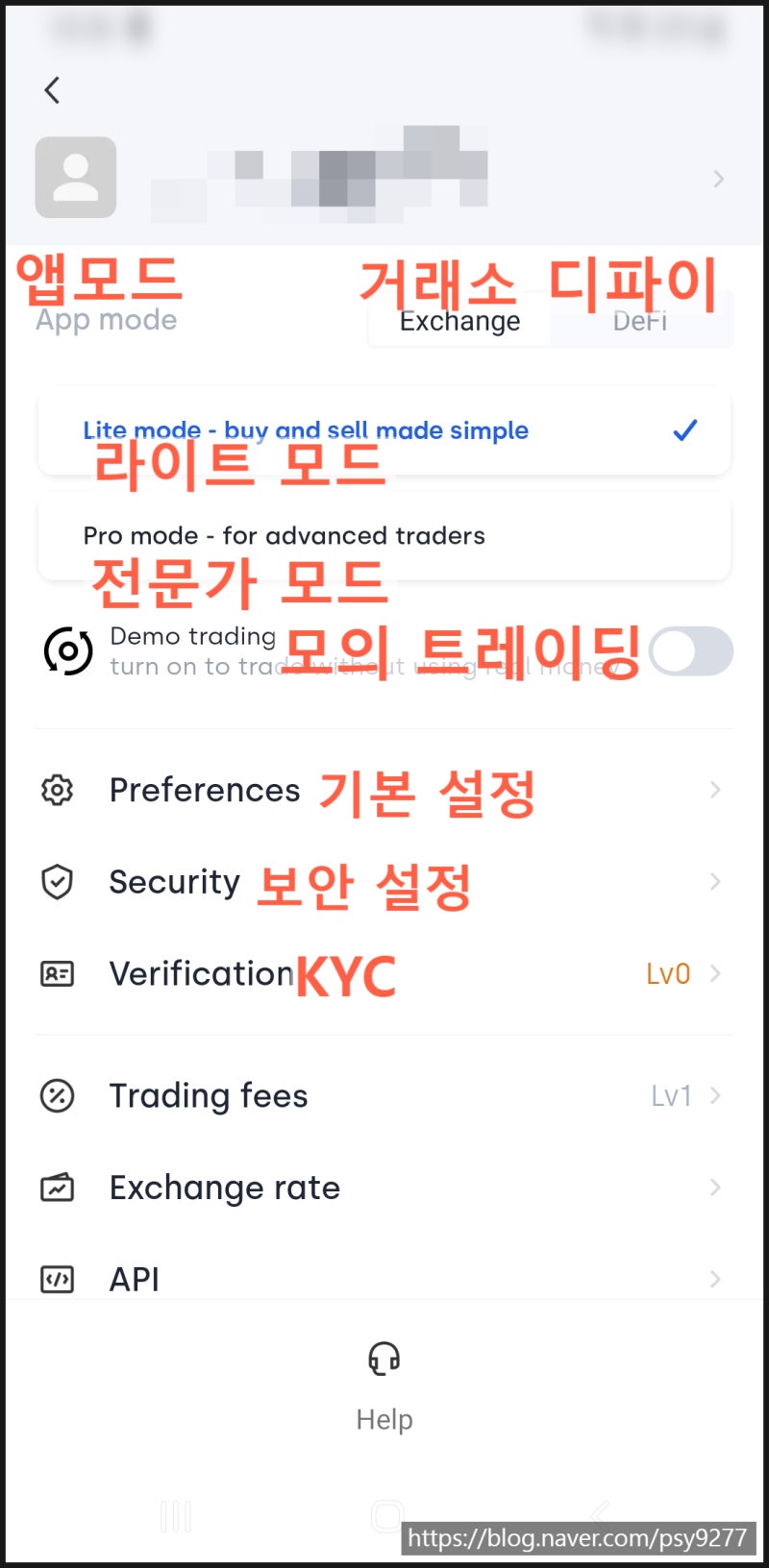Screen dimensions: 769x1568
Task: Click the Help headset icon
Action: click(x=384, y=1360)
